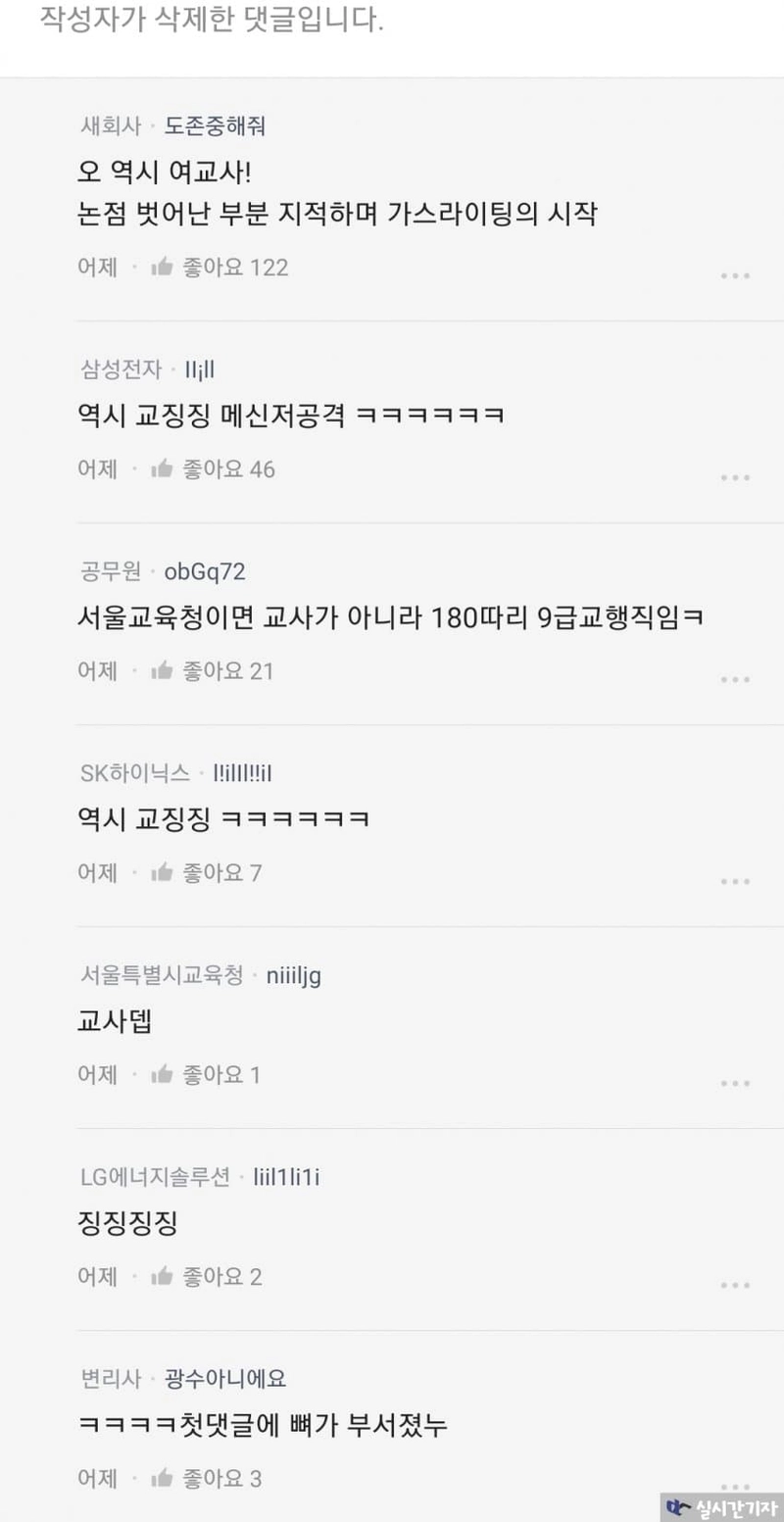The width and height of the screenshot is (784, 1522).
Task: Open overflow menu on the 메신저공격 comment
Action: click(x=735, y=478)
